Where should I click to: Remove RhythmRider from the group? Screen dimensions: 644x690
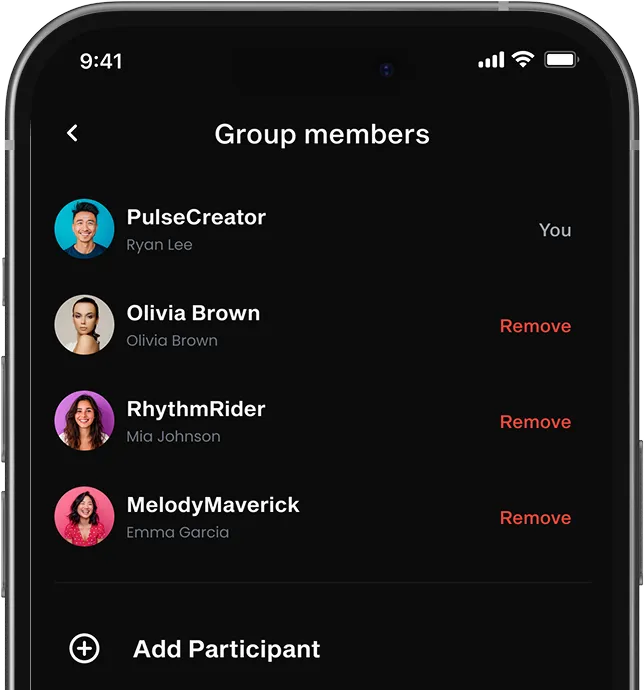(535, 422)
